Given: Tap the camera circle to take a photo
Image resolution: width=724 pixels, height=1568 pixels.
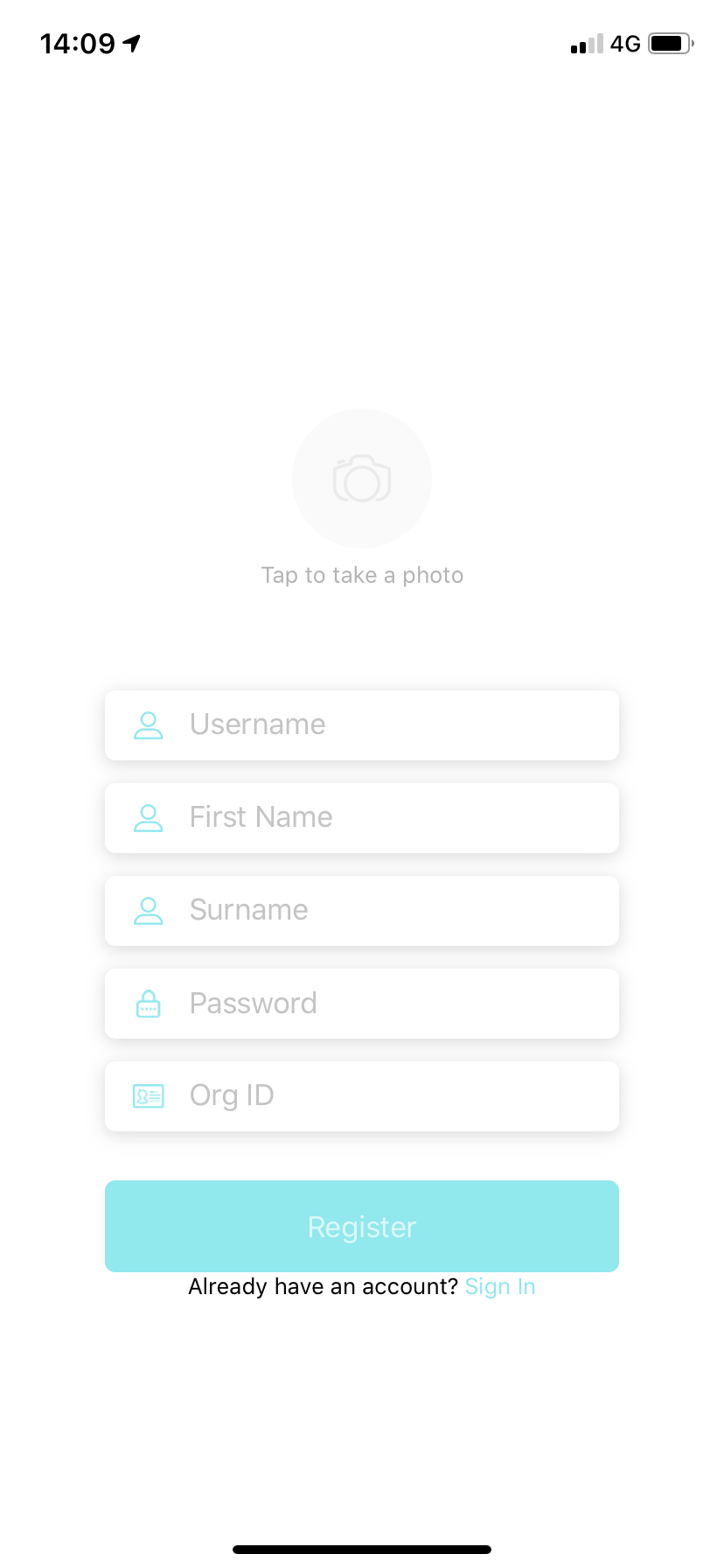Looking at the screenshot, I should click(362, 479).
